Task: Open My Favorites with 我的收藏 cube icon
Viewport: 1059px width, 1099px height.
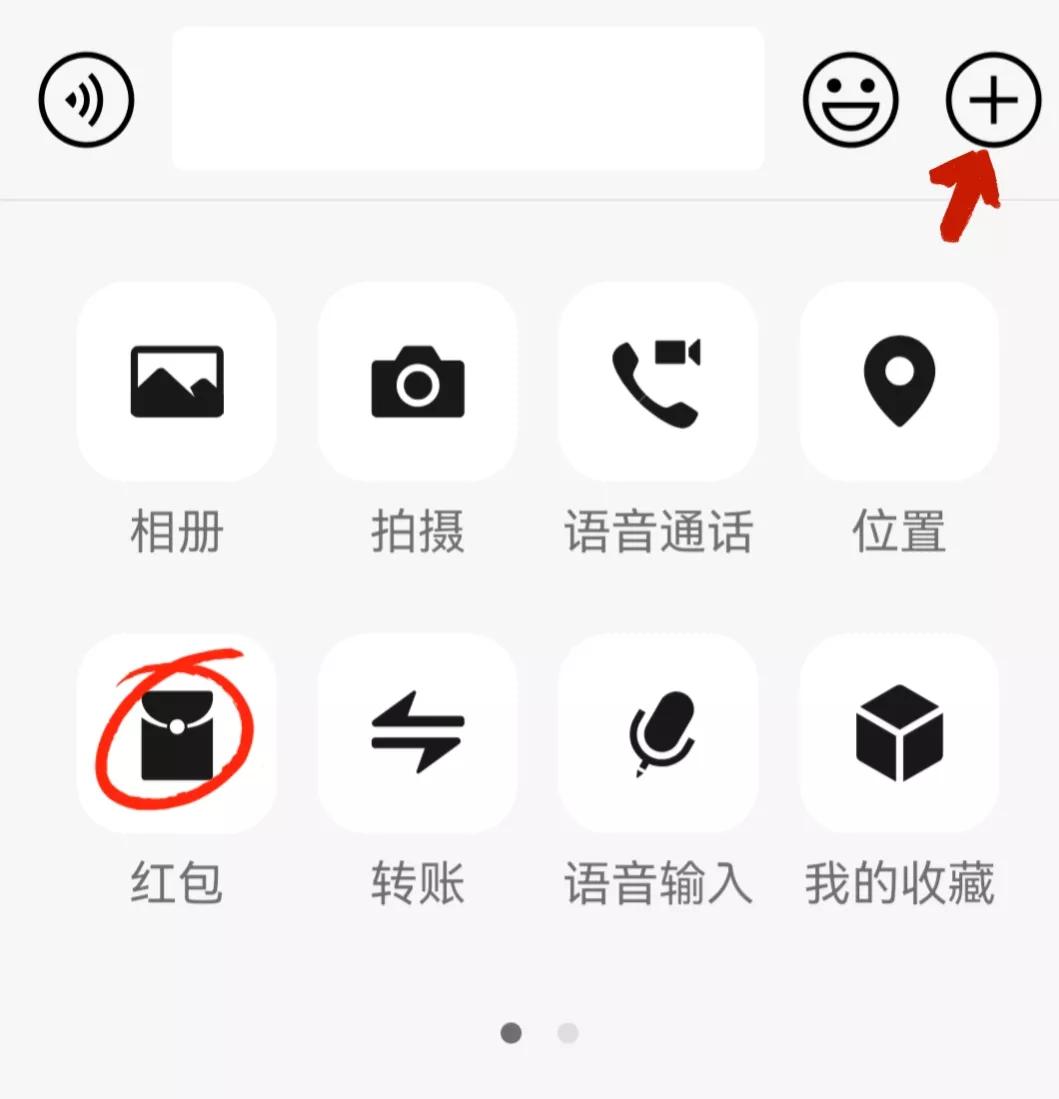Action: coord(898,733)
